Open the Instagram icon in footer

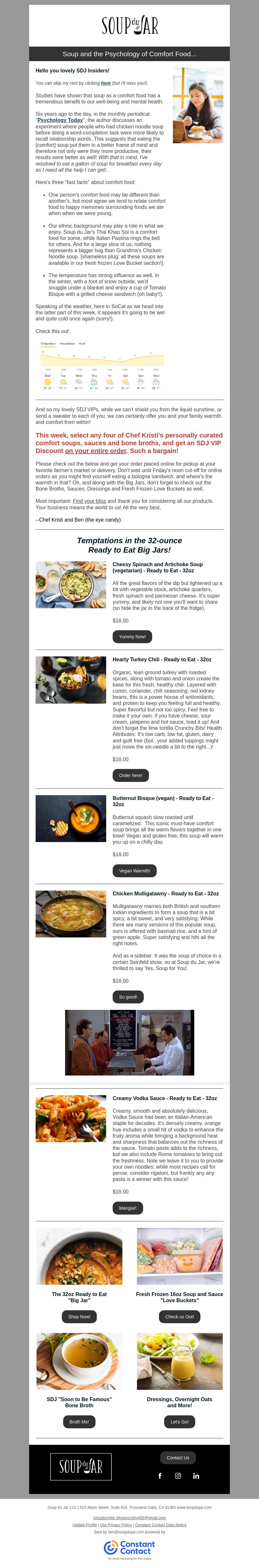pos(178,1476)
